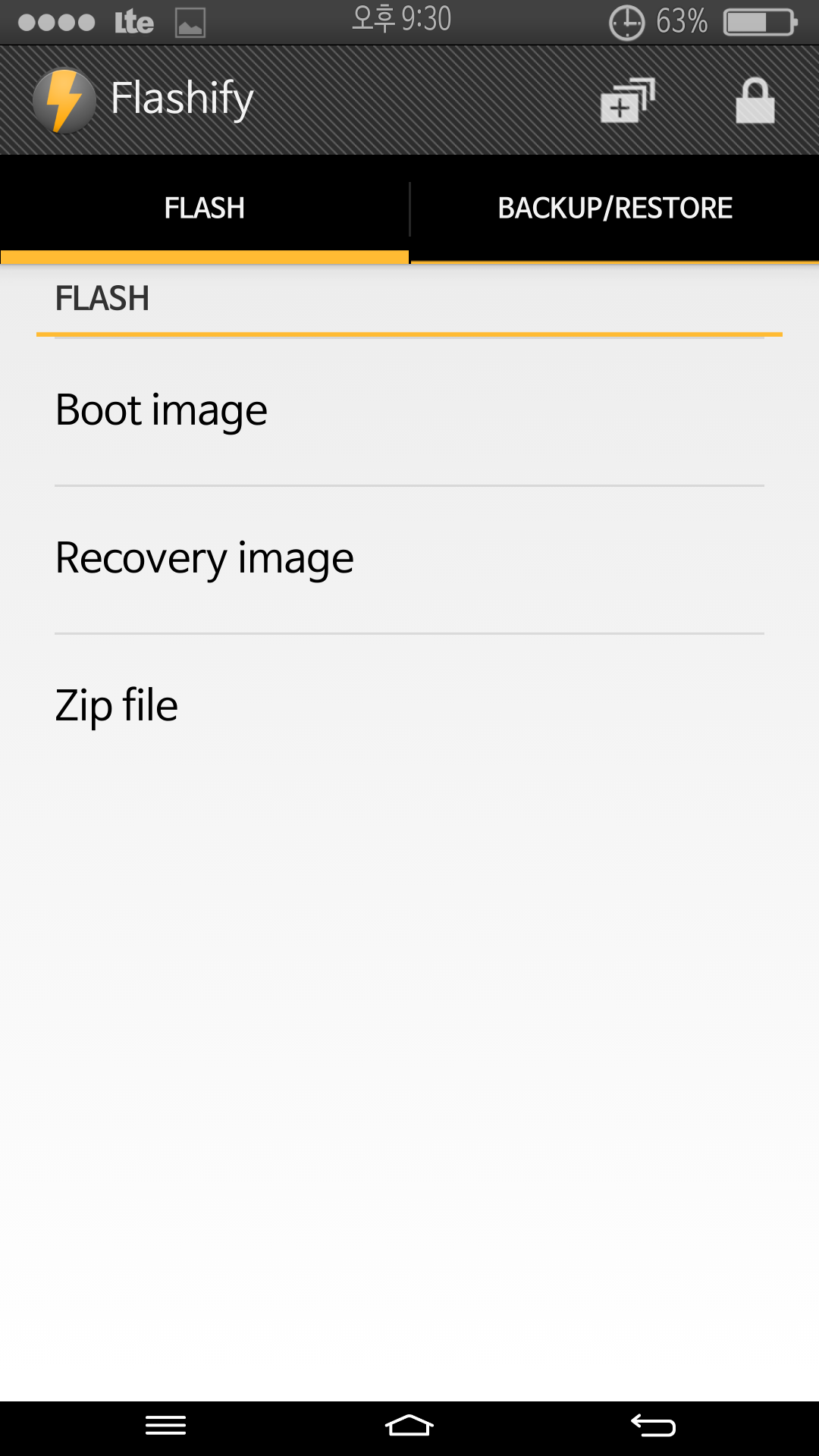This screenshot has width=819, height=1456.
Task: Tap the multi-window plus icon in the app bar
Action: tap(627, 101)
